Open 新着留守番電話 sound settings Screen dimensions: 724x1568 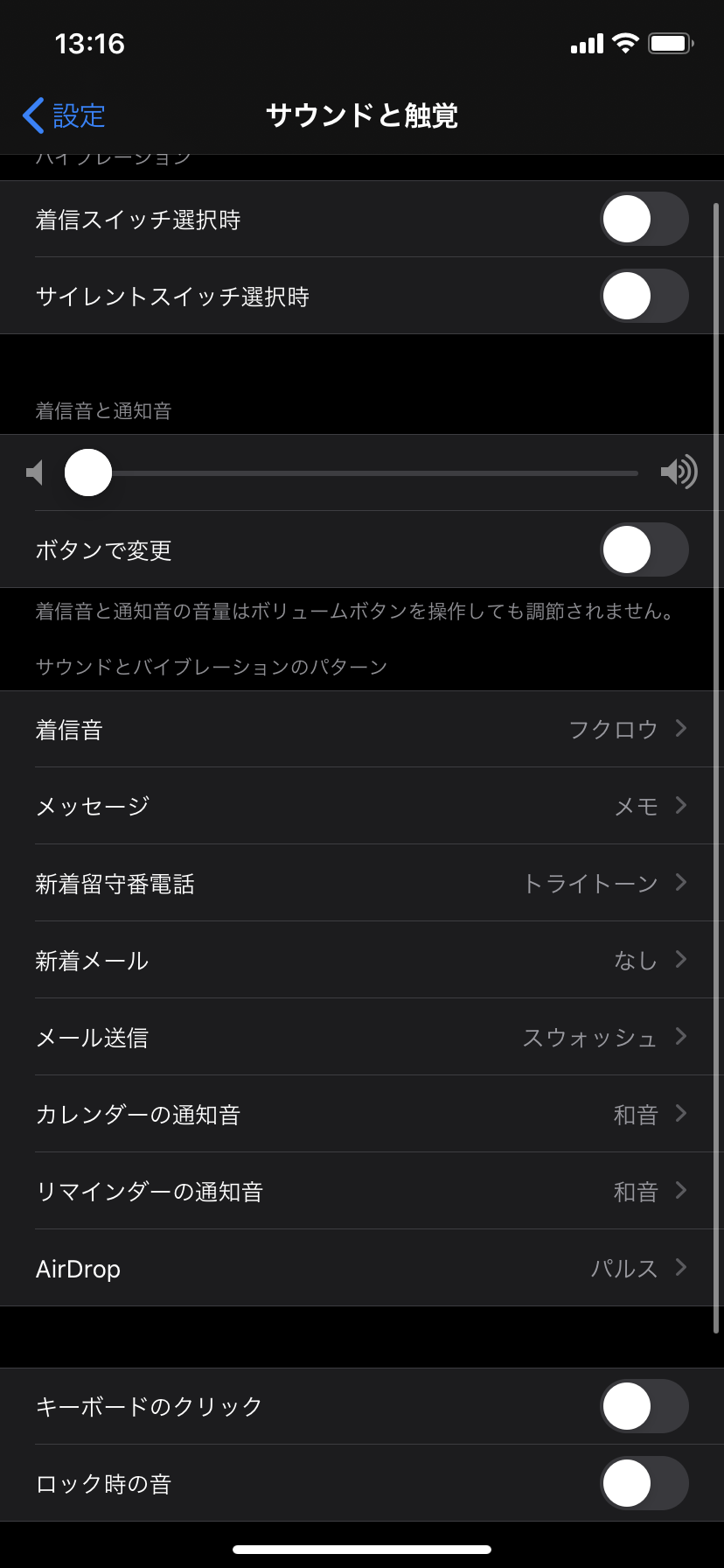(x=362, y=883)
